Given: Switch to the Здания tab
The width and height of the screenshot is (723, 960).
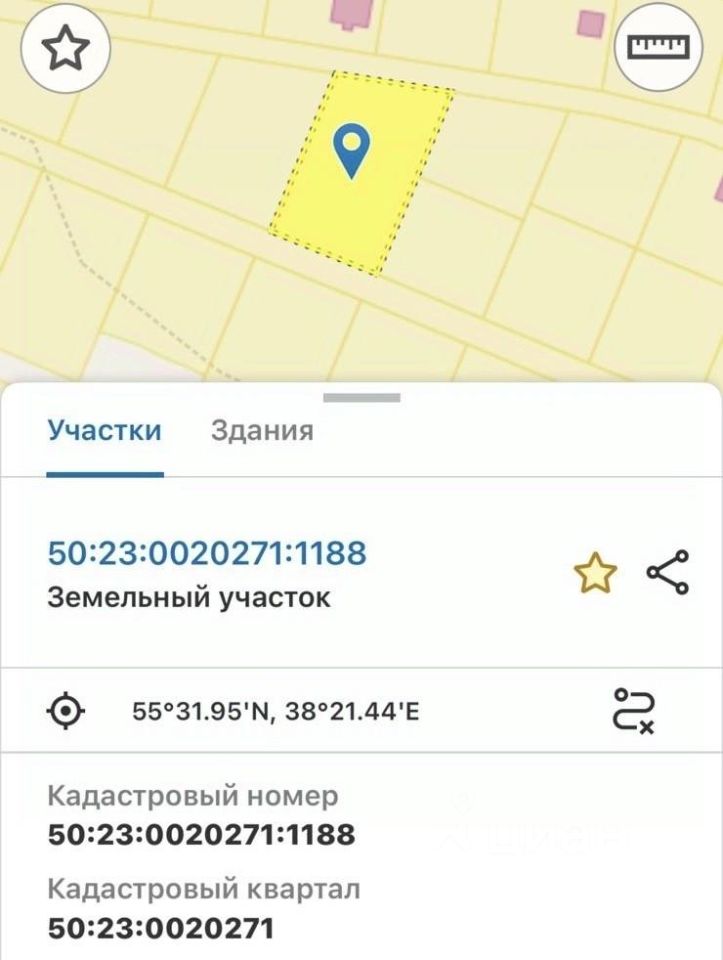Looking at the screenshot, I should click(x=262, y=431).
